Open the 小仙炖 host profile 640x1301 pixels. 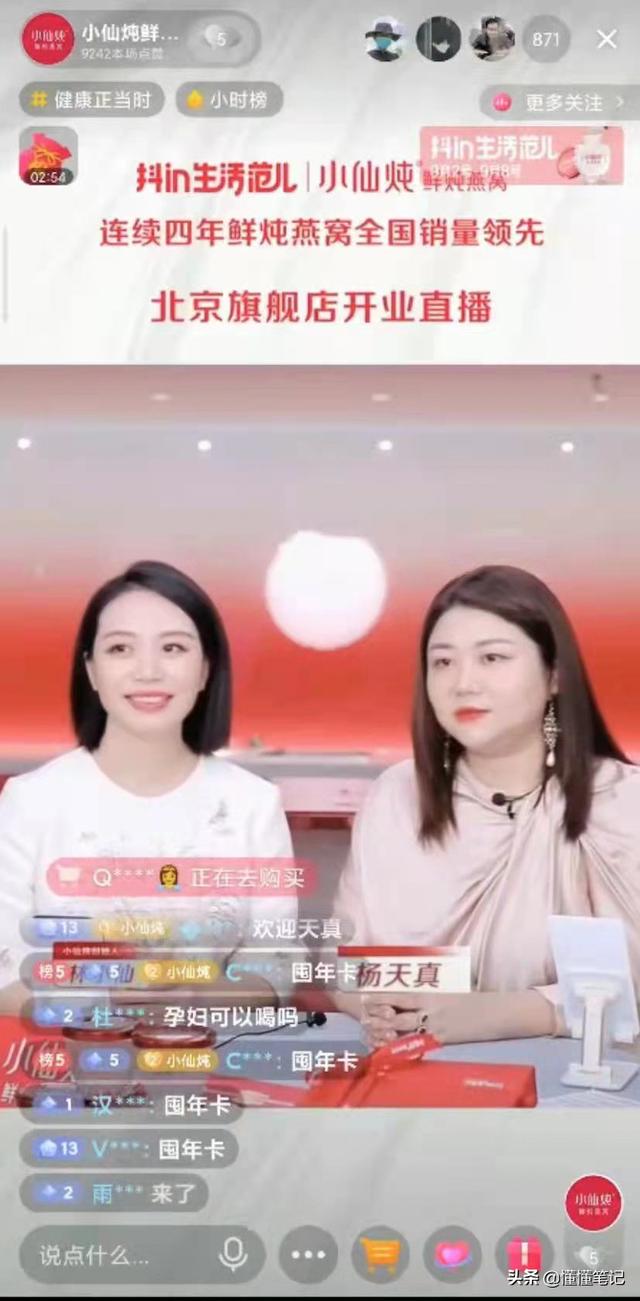tap(48, 38)
